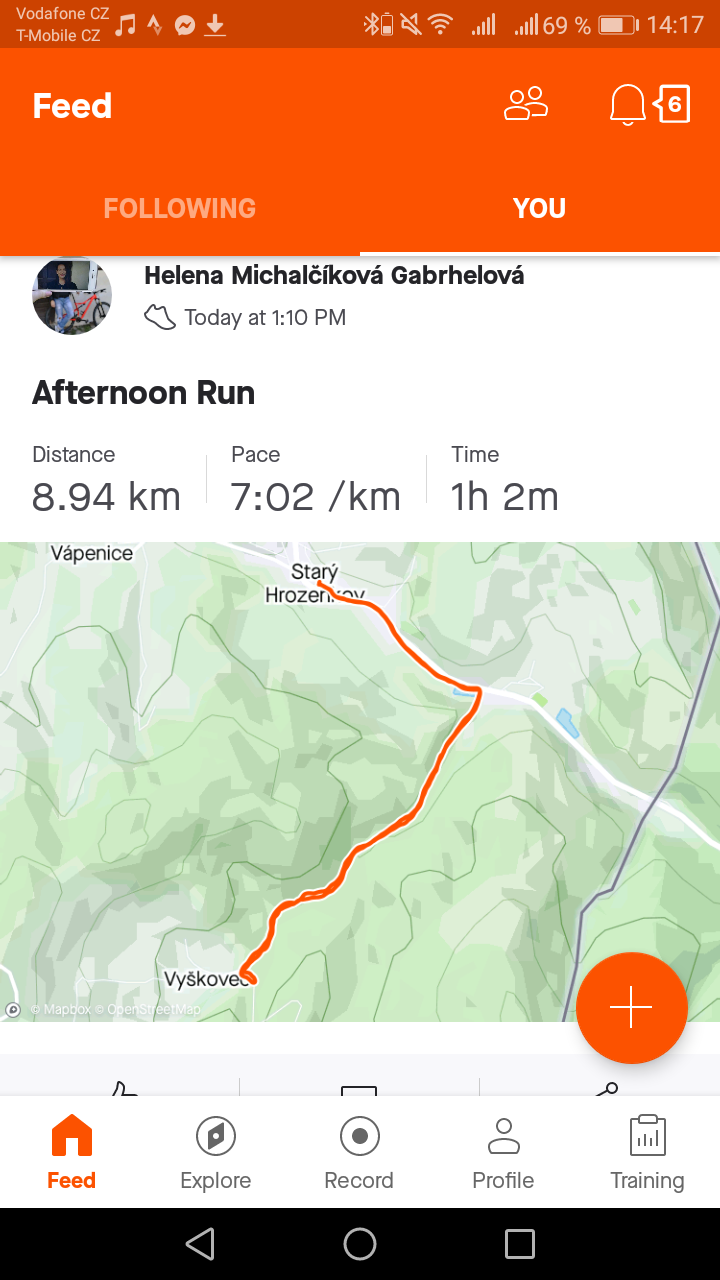Open Helena Michalčíková Gabrhelová's profile picture
This screenshot has width=720, height=1280.
click(71, 295)
